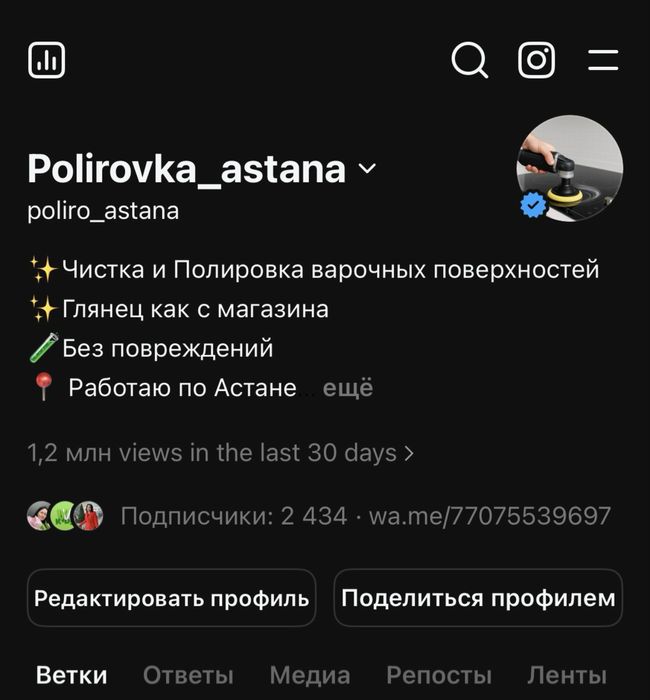Tap "Поделиться профилем" button
This screenshot has height=700, width=650.
478,598
